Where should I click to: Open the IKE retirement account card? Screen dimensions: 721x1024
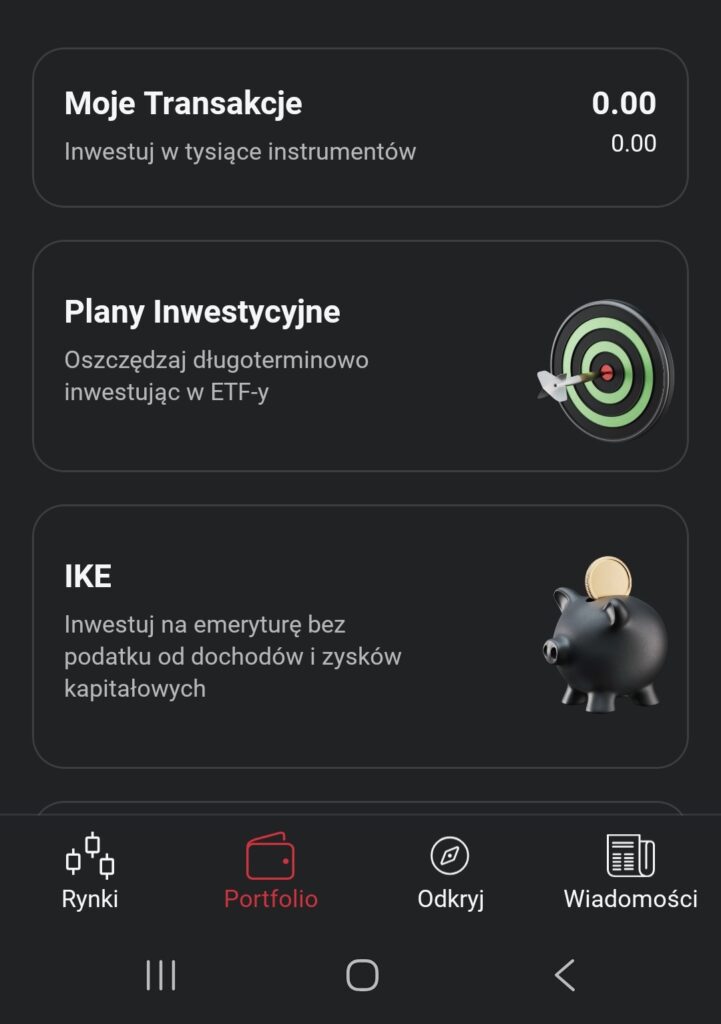pos(360,636)
